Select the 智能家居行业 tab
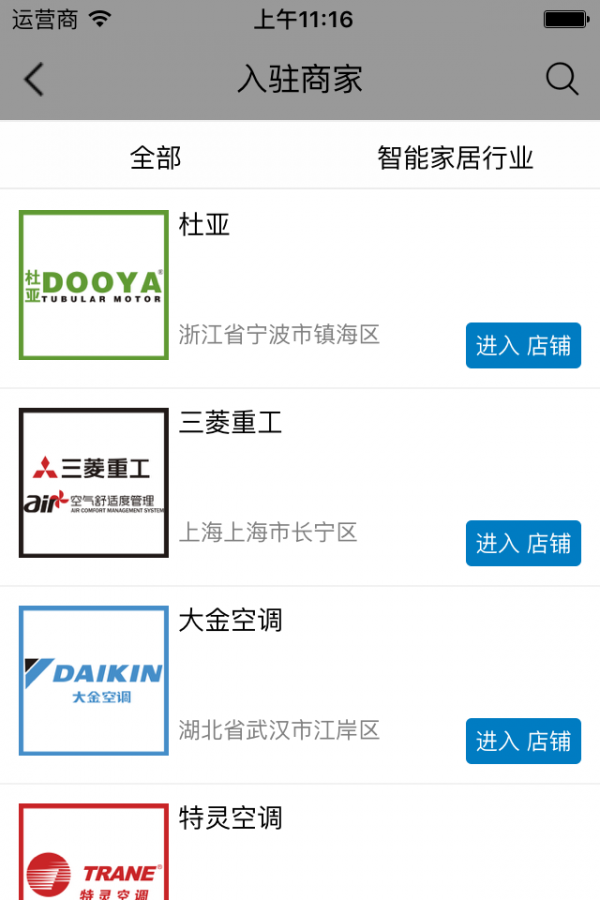Viewport: 600px width, 900px height. pyautogui.click(x=455, y=158)
